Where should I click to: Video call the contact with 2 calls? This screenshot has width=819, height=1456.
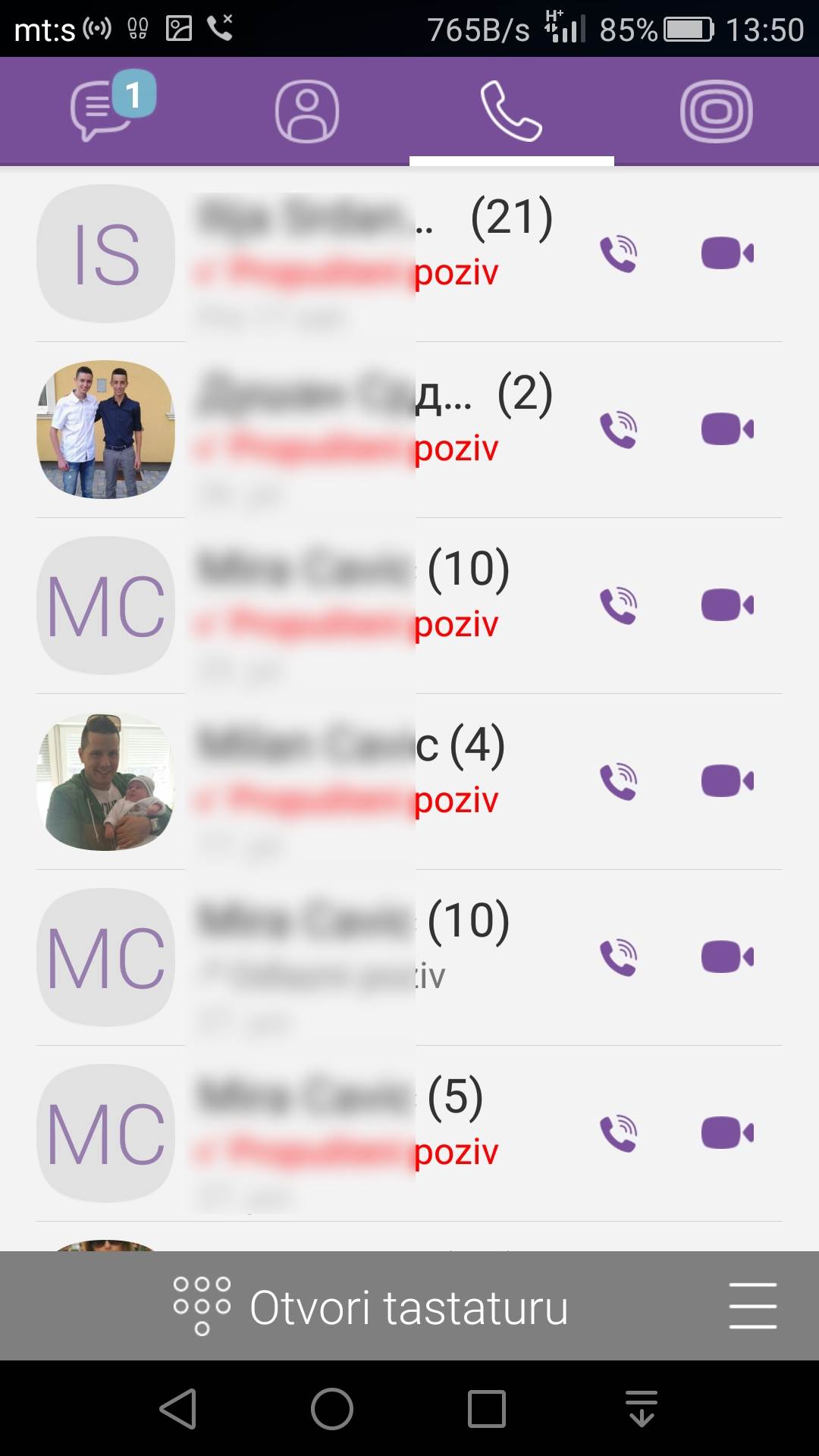(726, 429)
